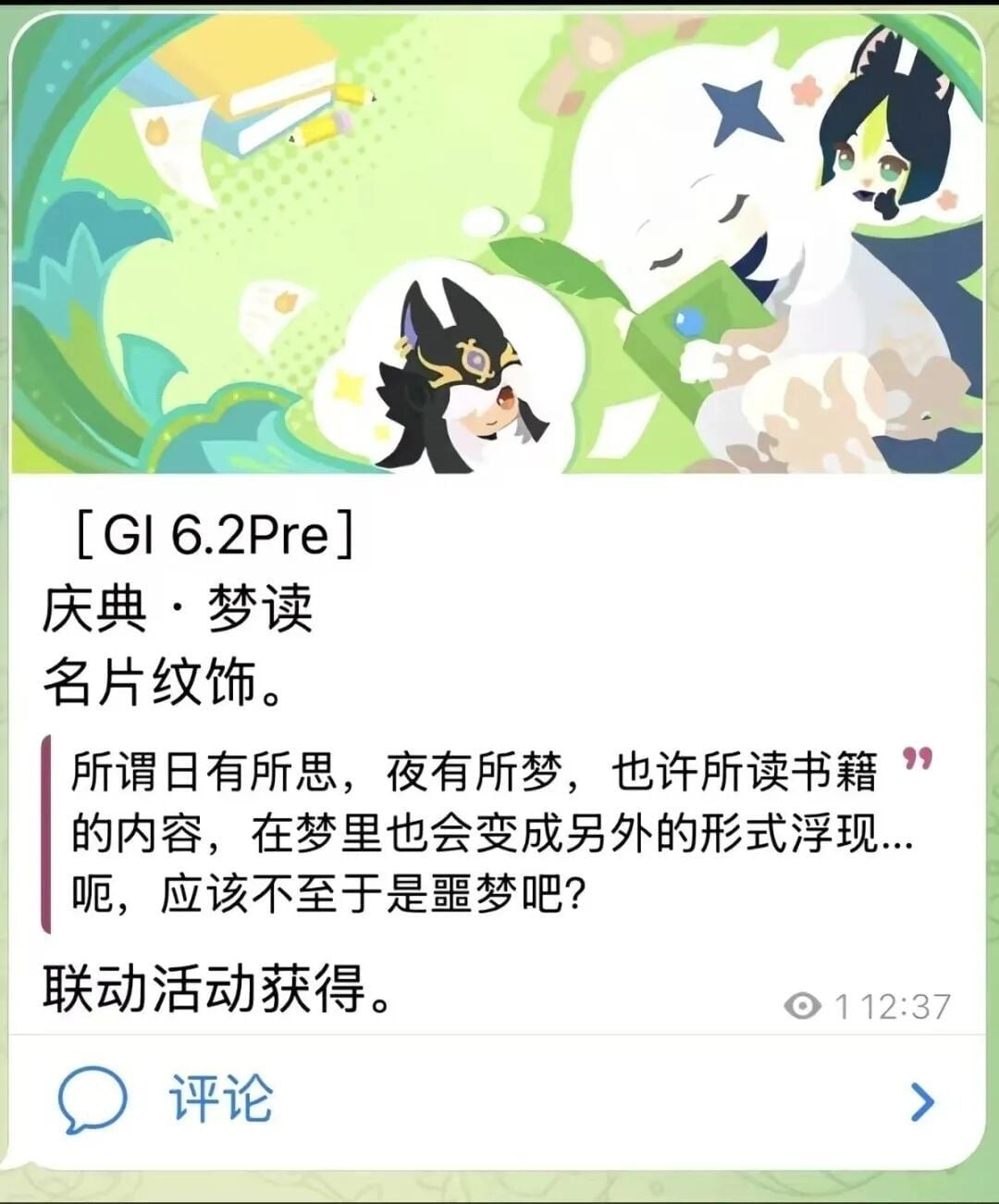The height and width of the screenshot is (1204, 999).
Task: Open the 评论 comments section
Action: [220, 1100]
